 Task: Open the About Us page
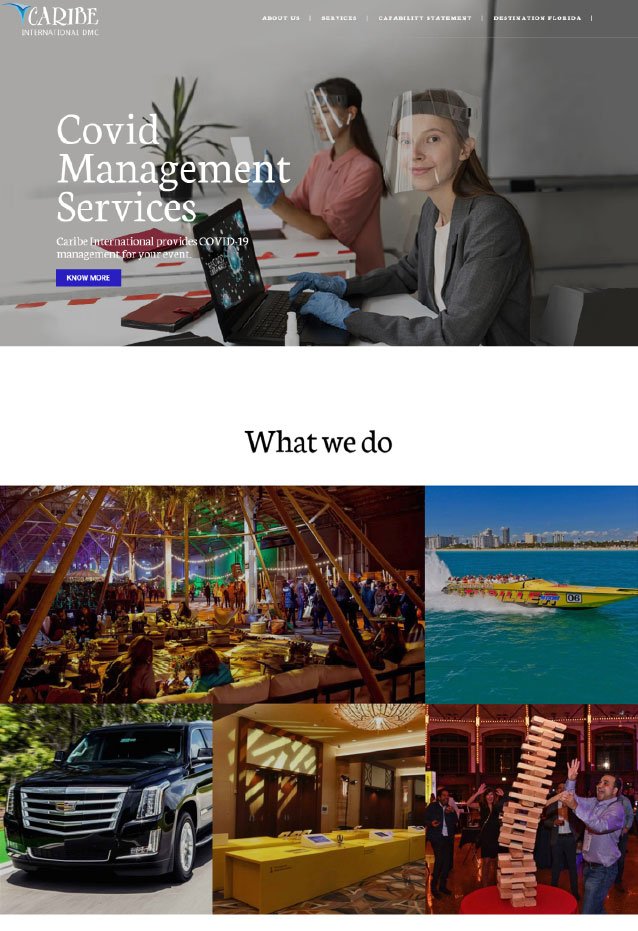pyautogui.click(x=280, y=18)
